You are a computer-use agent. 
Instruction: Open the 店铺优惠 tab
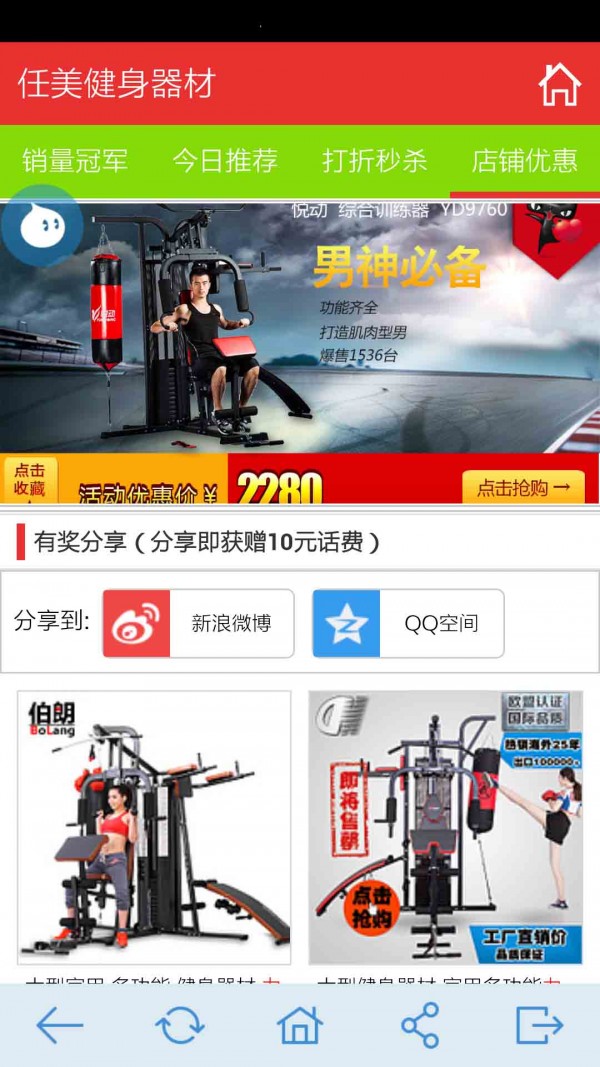tap(524, 160)
